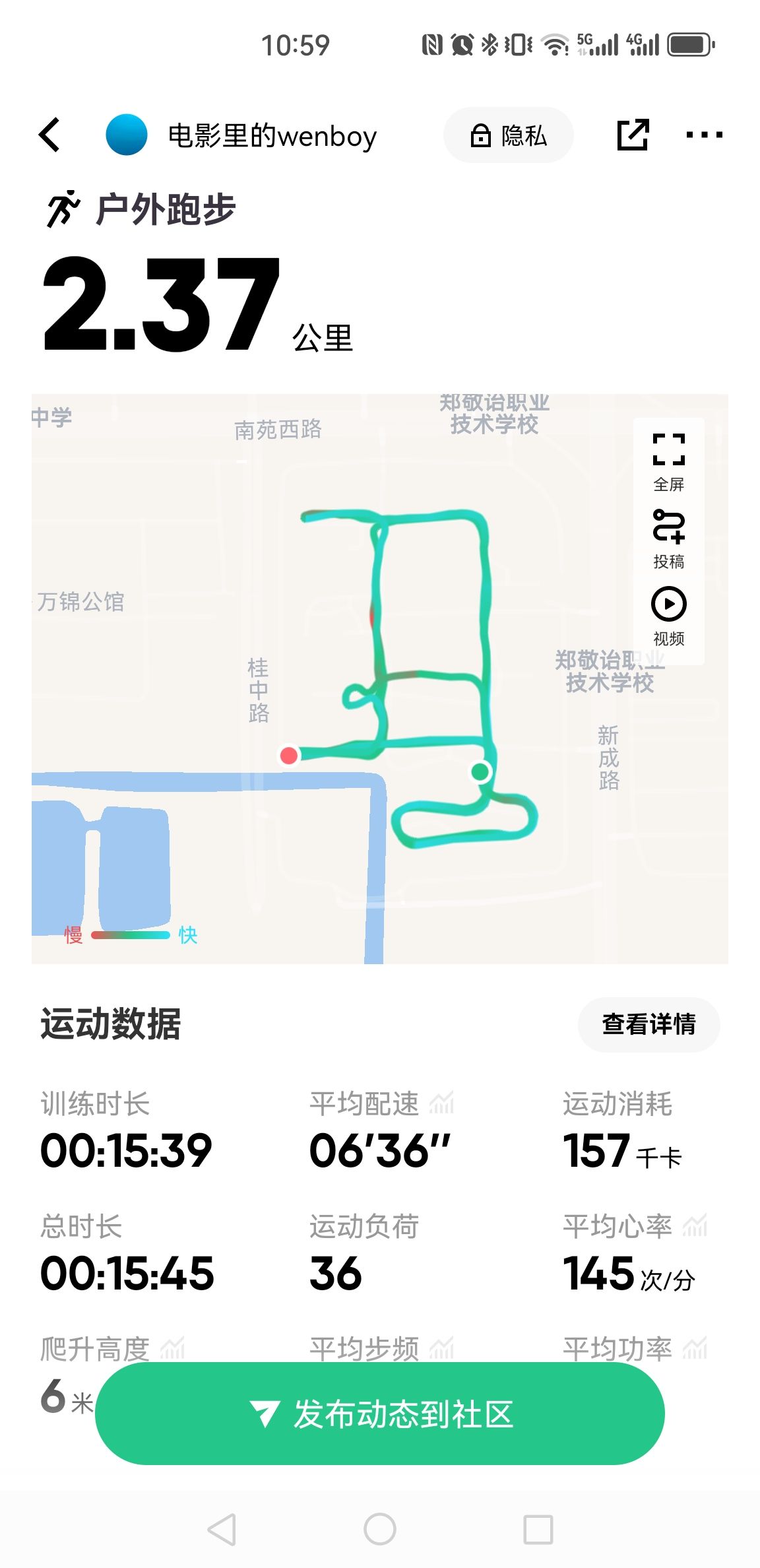Viewport: 760px width, 1568px height.
Task: View details with 查看详情
Action: tap(649, 1024)
